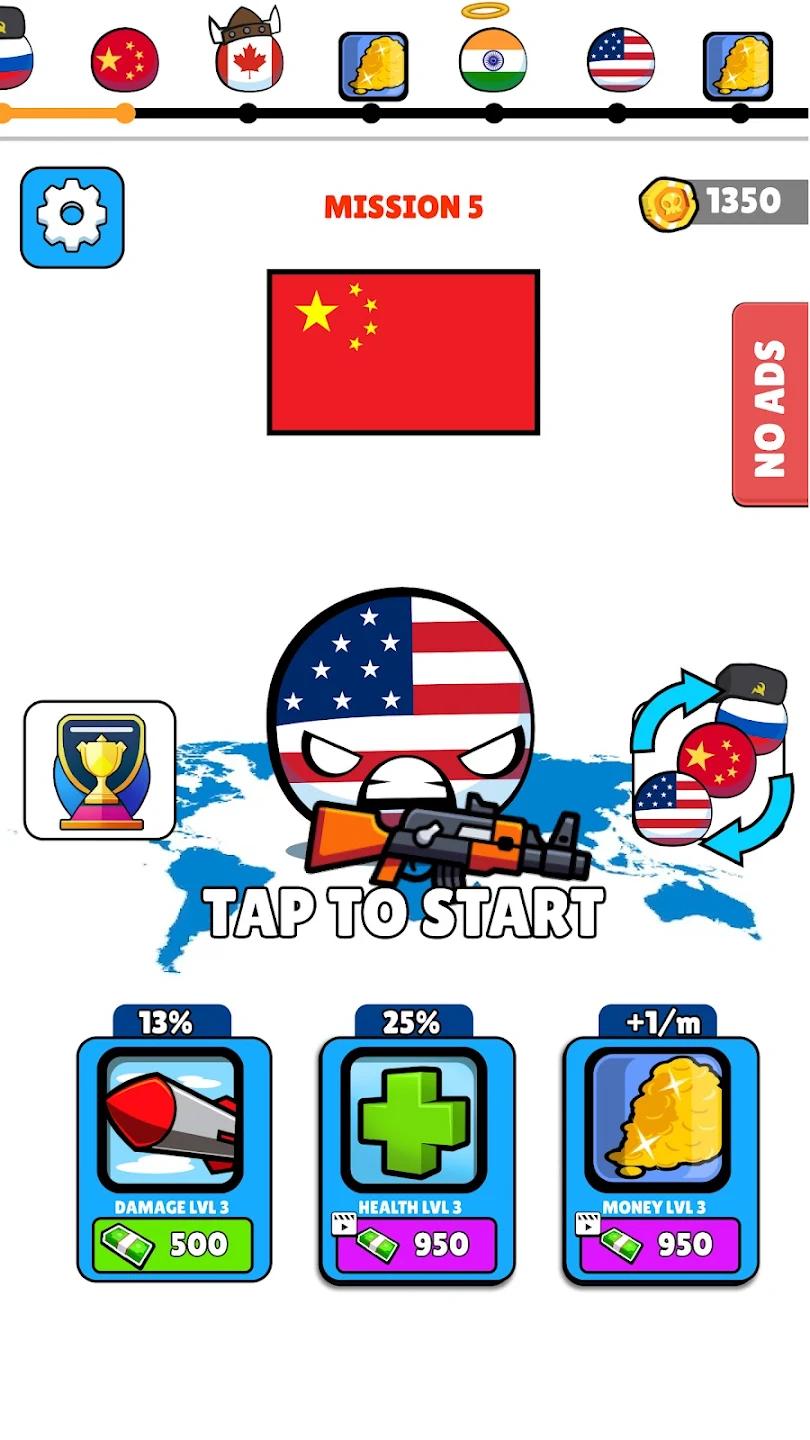810x1440 pixels.
Task: Upgrade Damage LVL 3 for 500
Action: coord(174,1244)
